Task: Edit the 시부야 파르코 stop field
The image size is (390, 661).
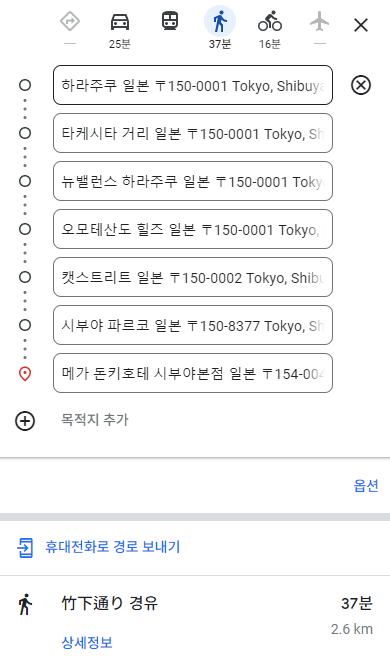Action: click(x=193, y=325)
